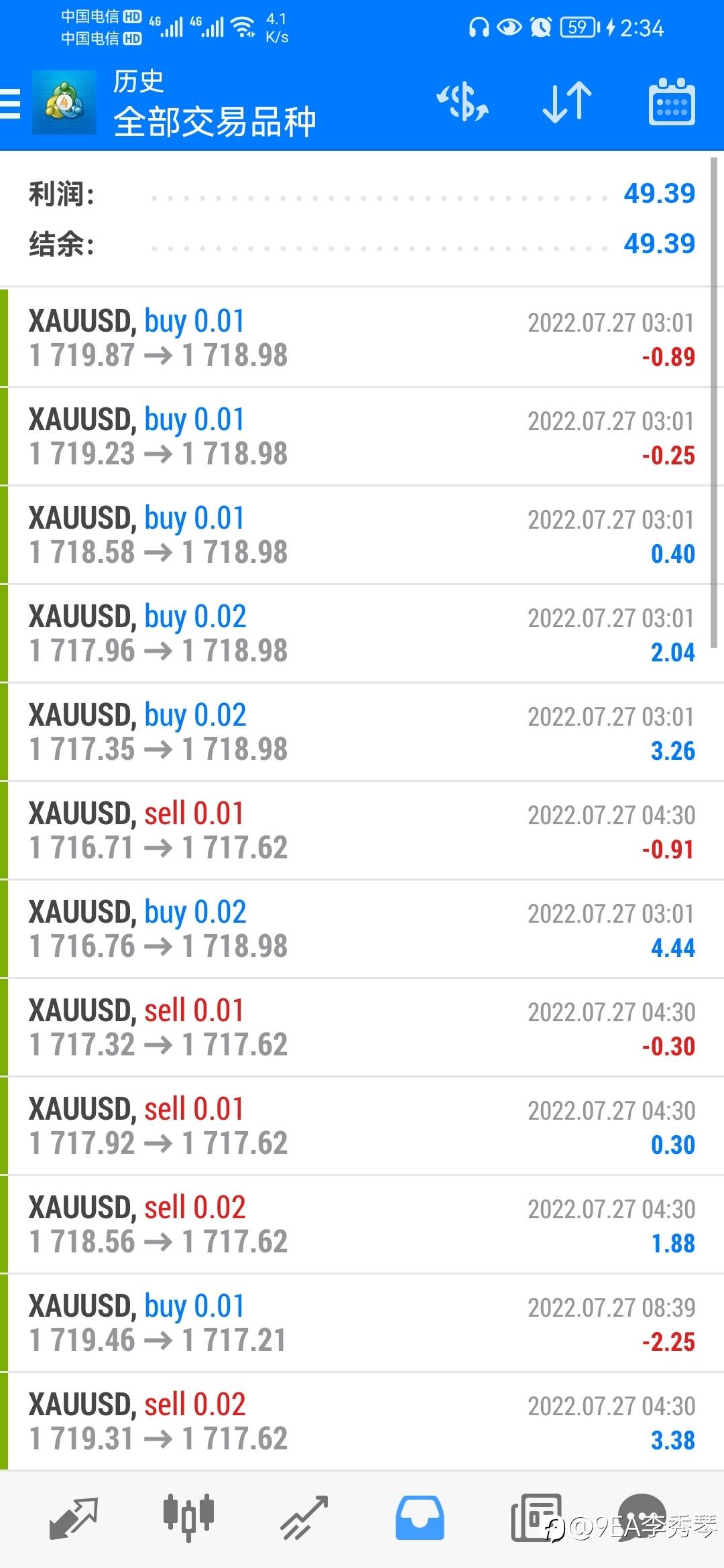724x1568 pixels.
Task: Open the News tab
Action: 535,1518
